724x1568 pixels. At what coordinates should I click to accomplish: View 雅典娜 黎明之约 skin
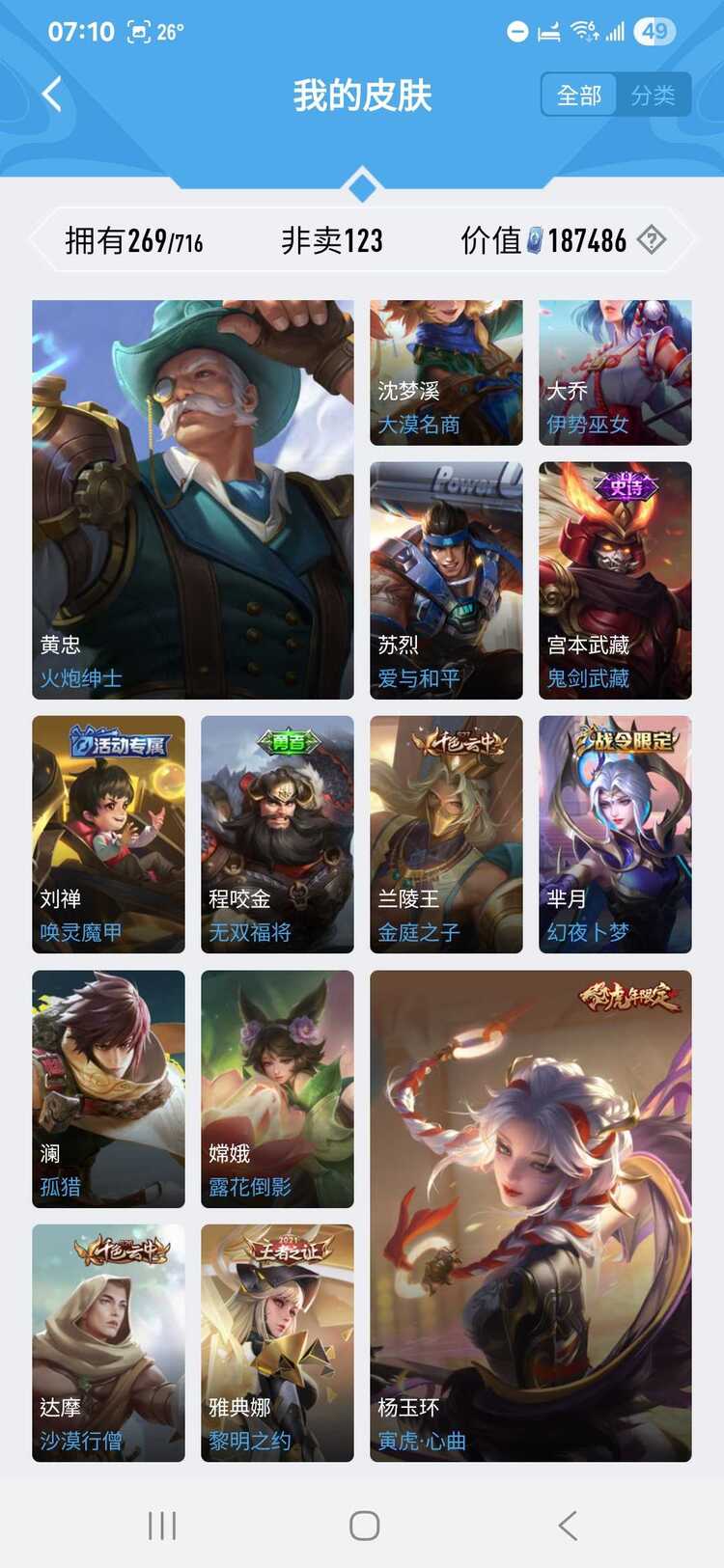tap(277, 1343)
